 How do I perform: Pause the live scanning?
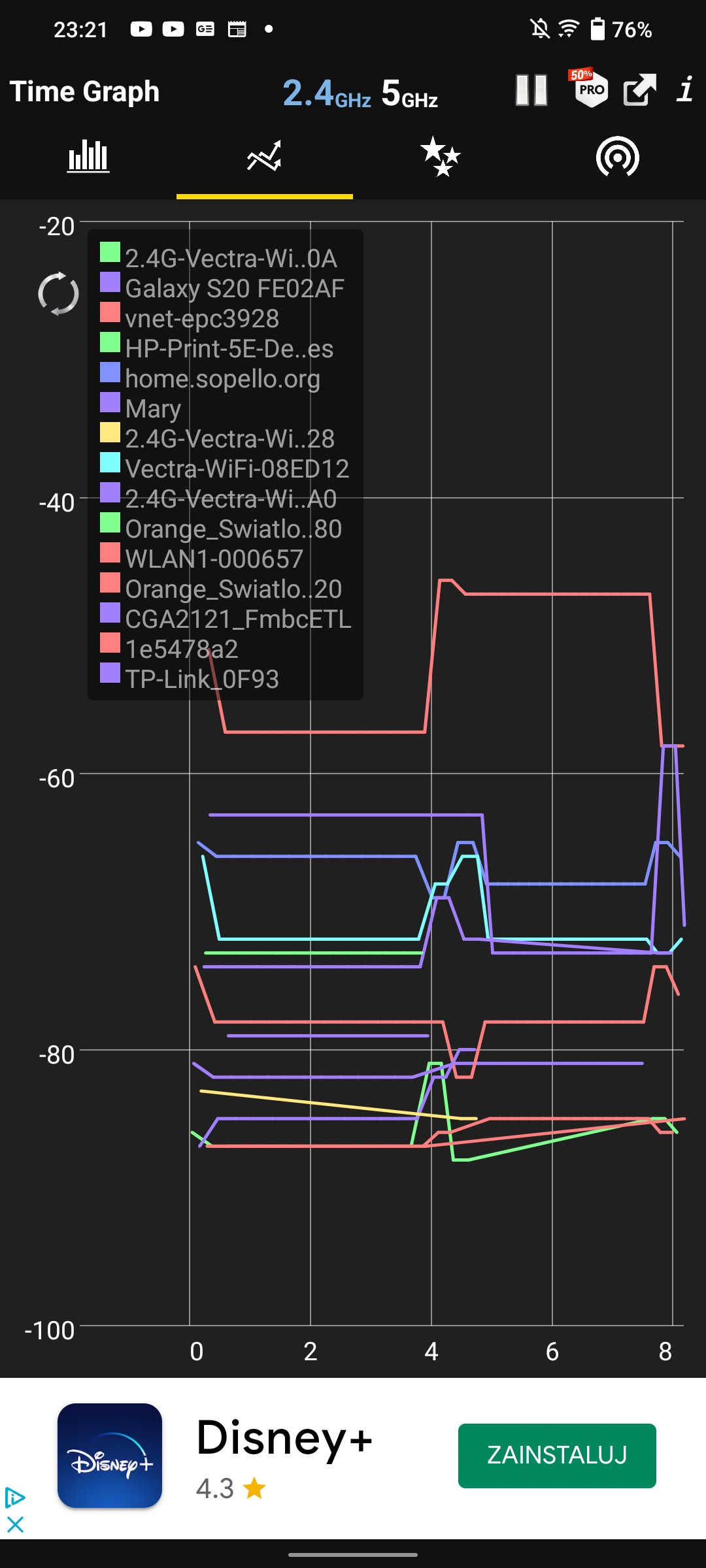click(x=531, y=90)
